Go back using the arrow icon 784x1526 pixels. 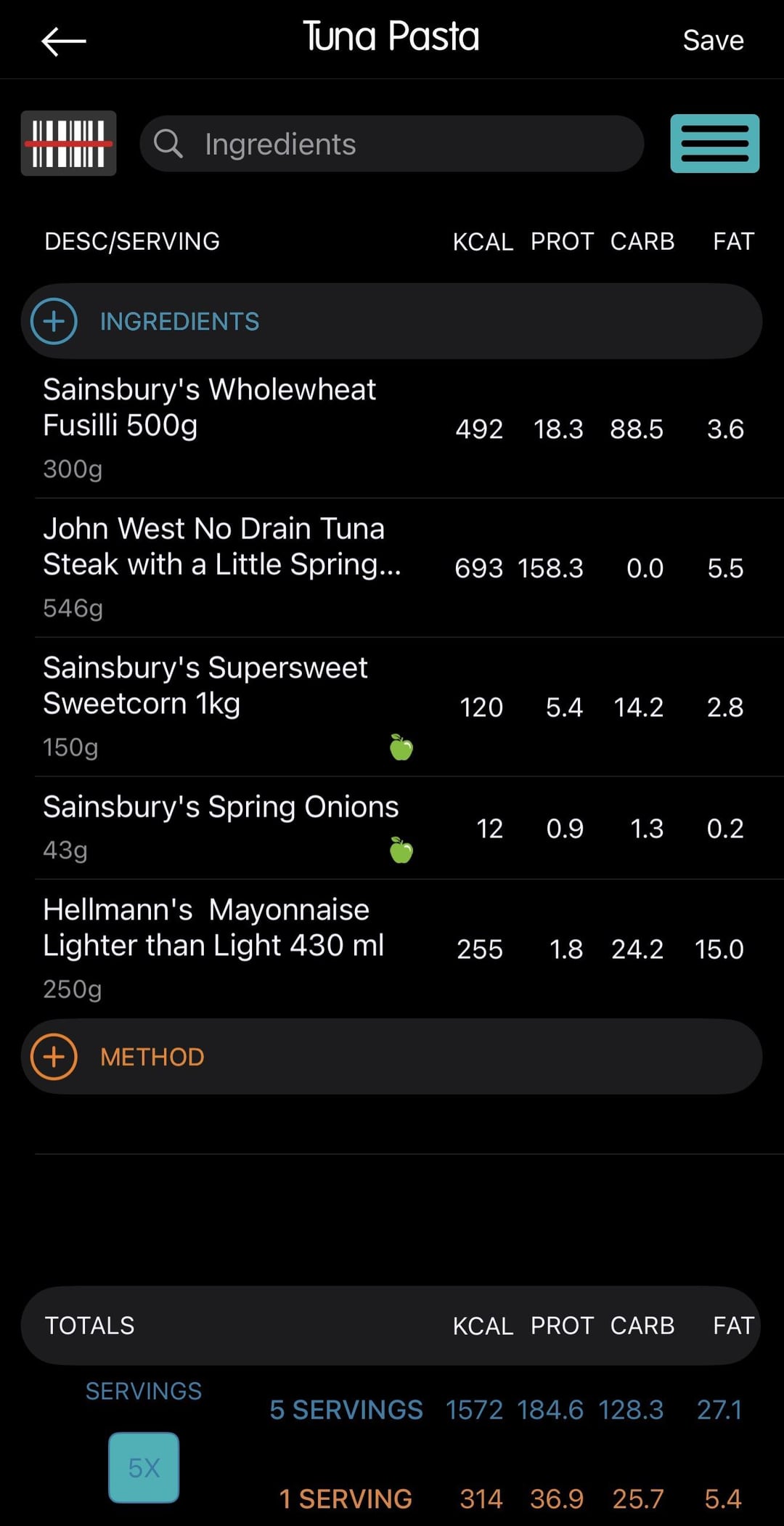coord(64,41)
